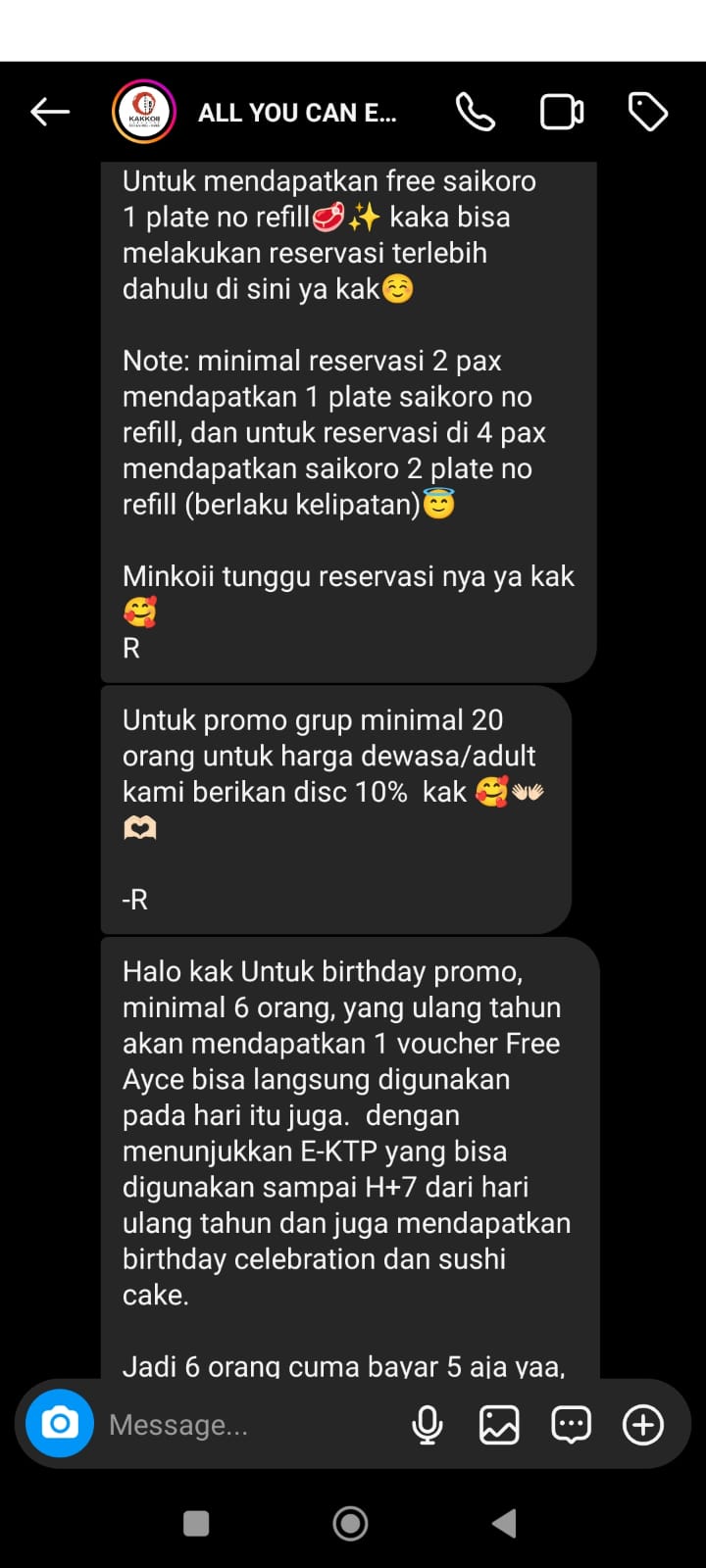Start a voice call
This screenshot has height=1568, width=706.
(x=476, y=113)
